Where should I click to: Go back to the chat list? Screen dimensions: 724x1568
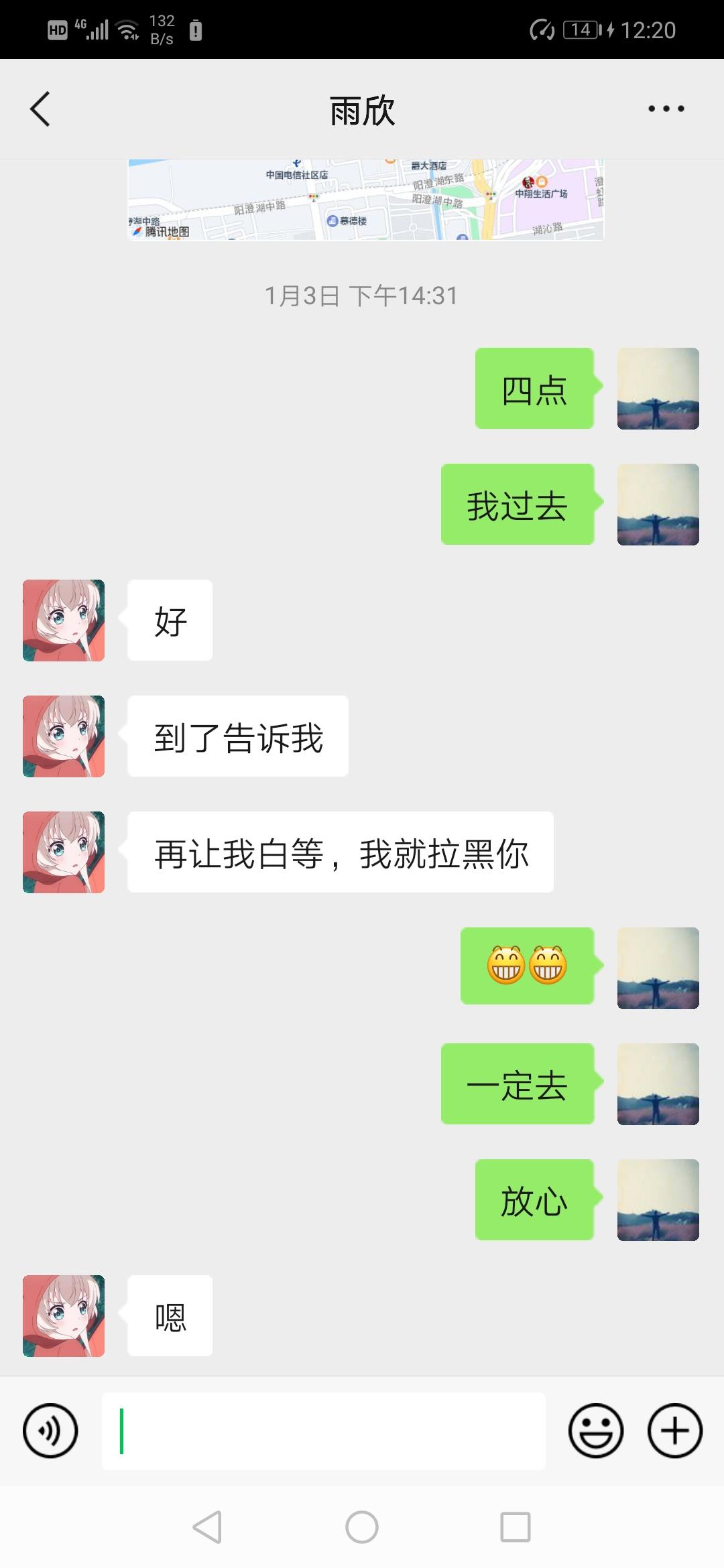pos(40,109)
